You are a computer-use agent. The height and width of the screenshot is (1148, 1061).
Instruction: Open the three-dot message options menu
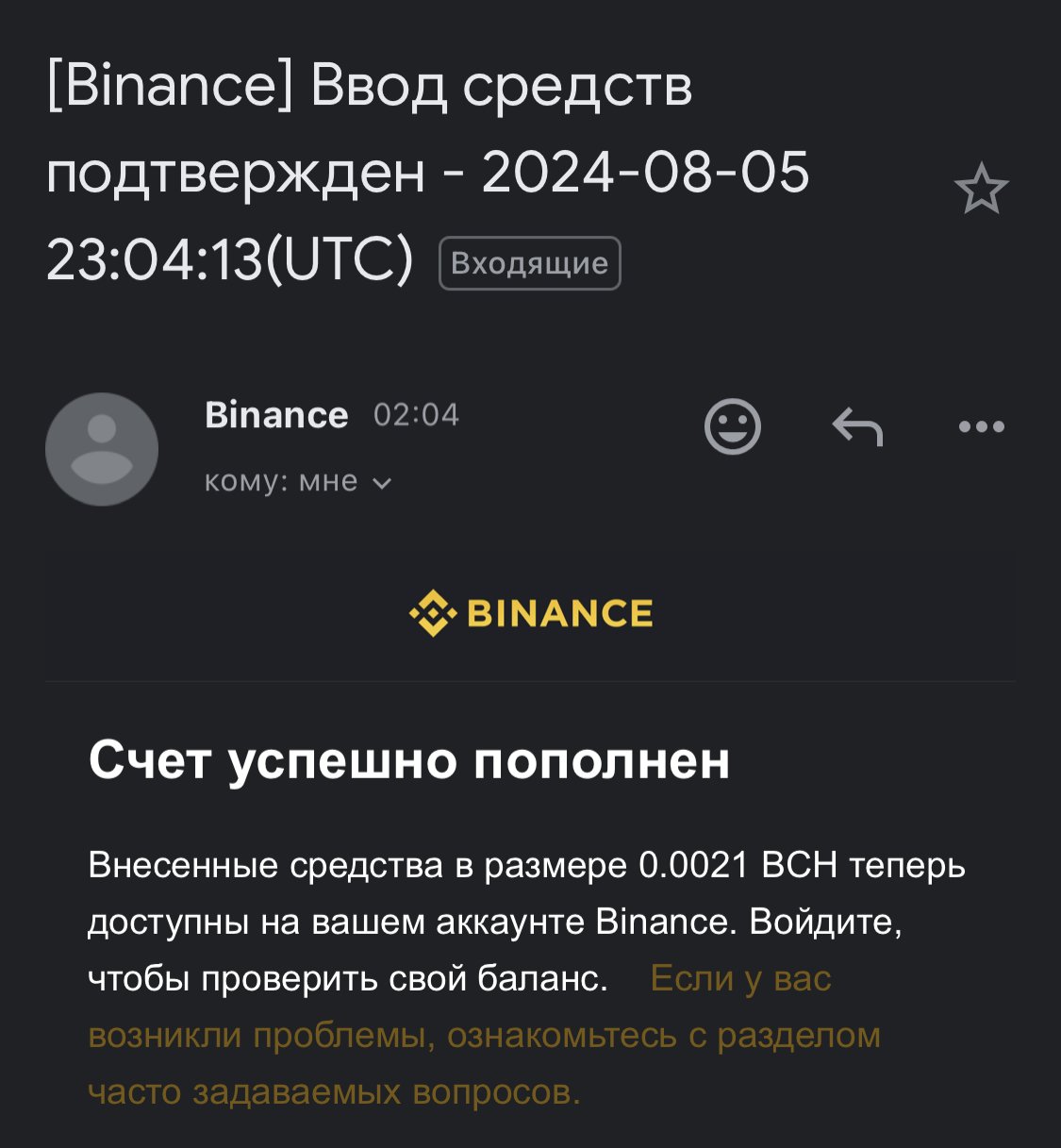pyautogui.click(x=981, y=426)
